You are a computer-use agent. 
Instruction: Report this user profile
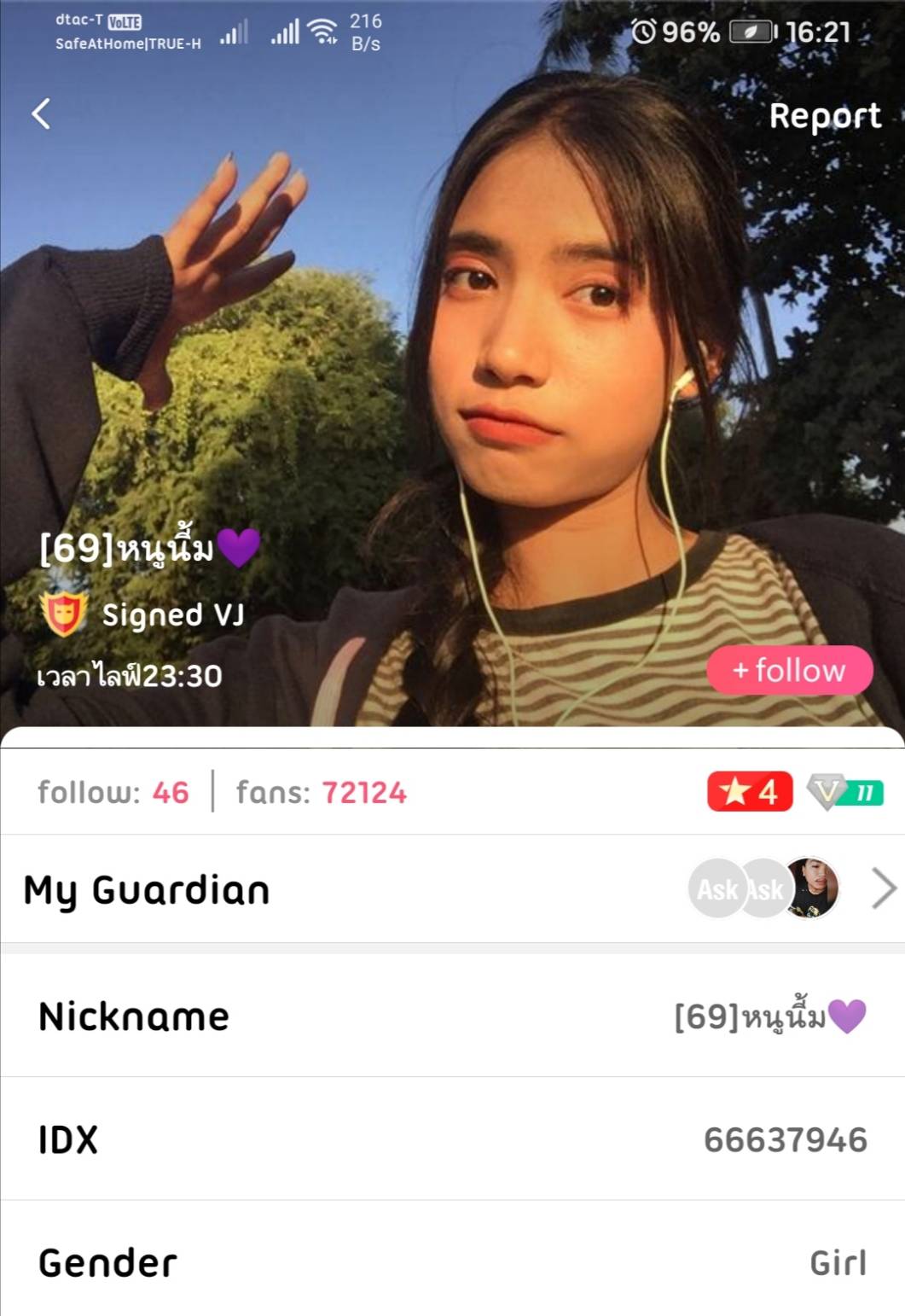pos(824,115)
